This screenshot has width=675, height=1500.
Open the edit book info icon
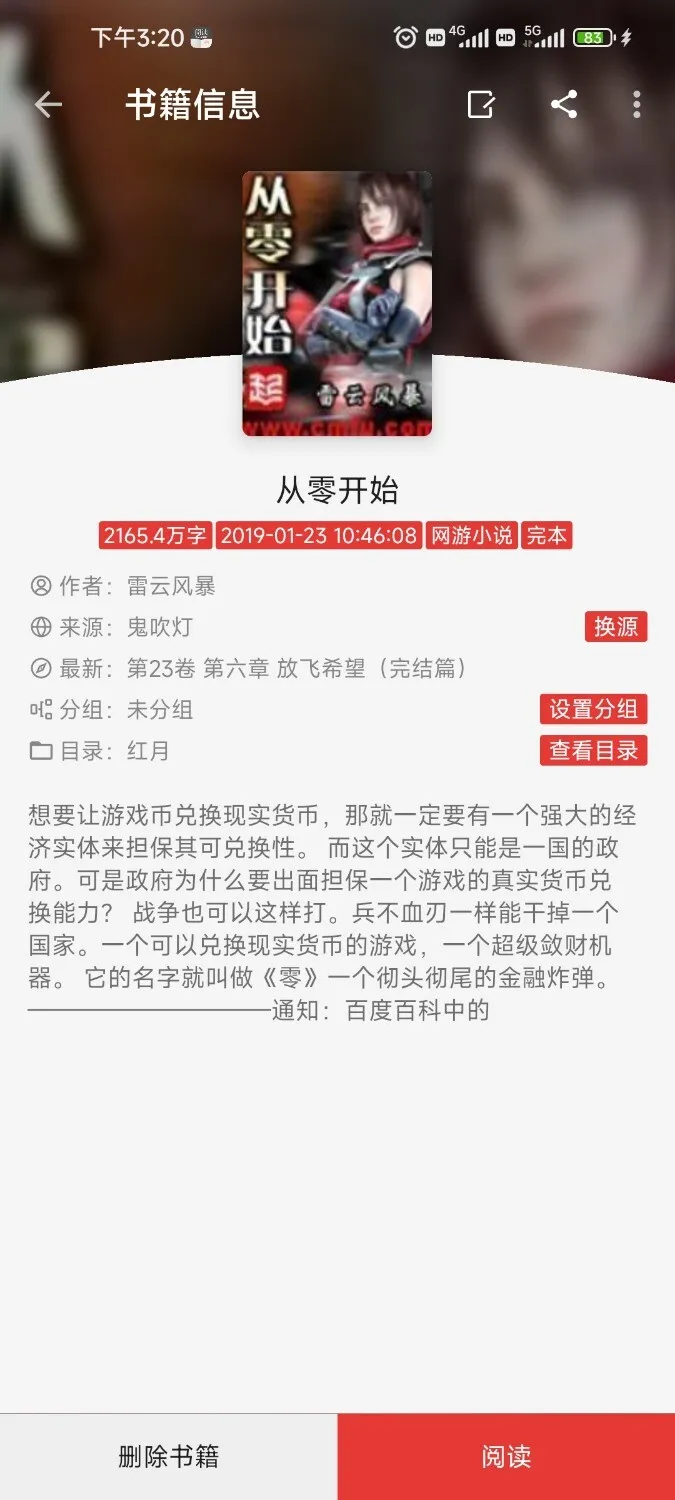coord(481,104)
